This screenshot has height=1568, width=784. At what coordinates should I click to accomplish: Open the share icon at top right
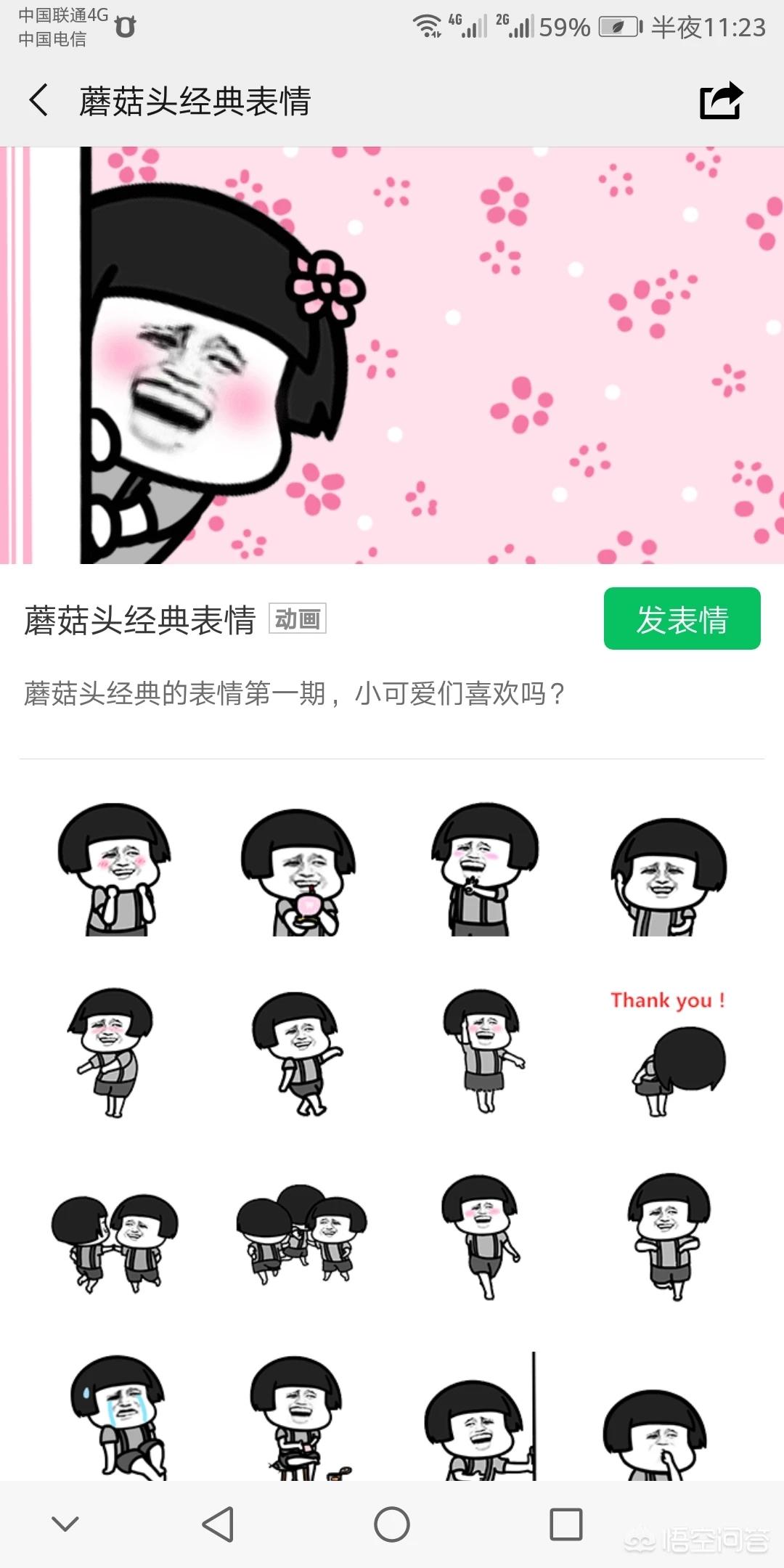(x=721, y=102)
